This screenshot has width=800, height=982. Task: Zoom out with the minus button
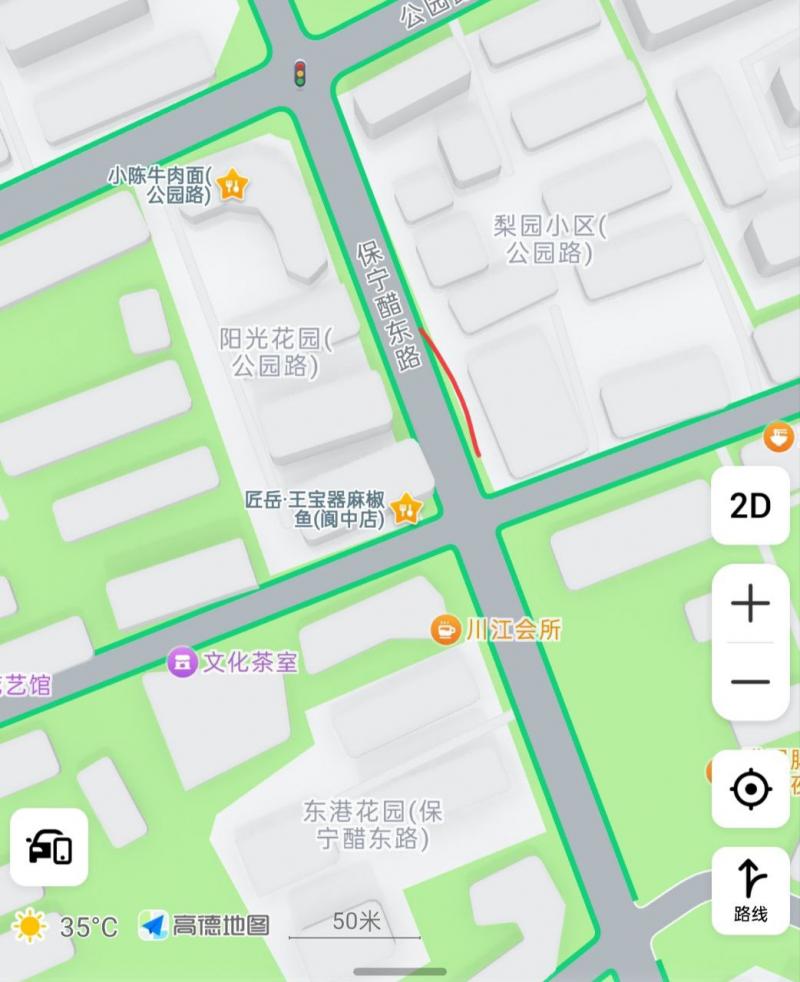(750, 683)
